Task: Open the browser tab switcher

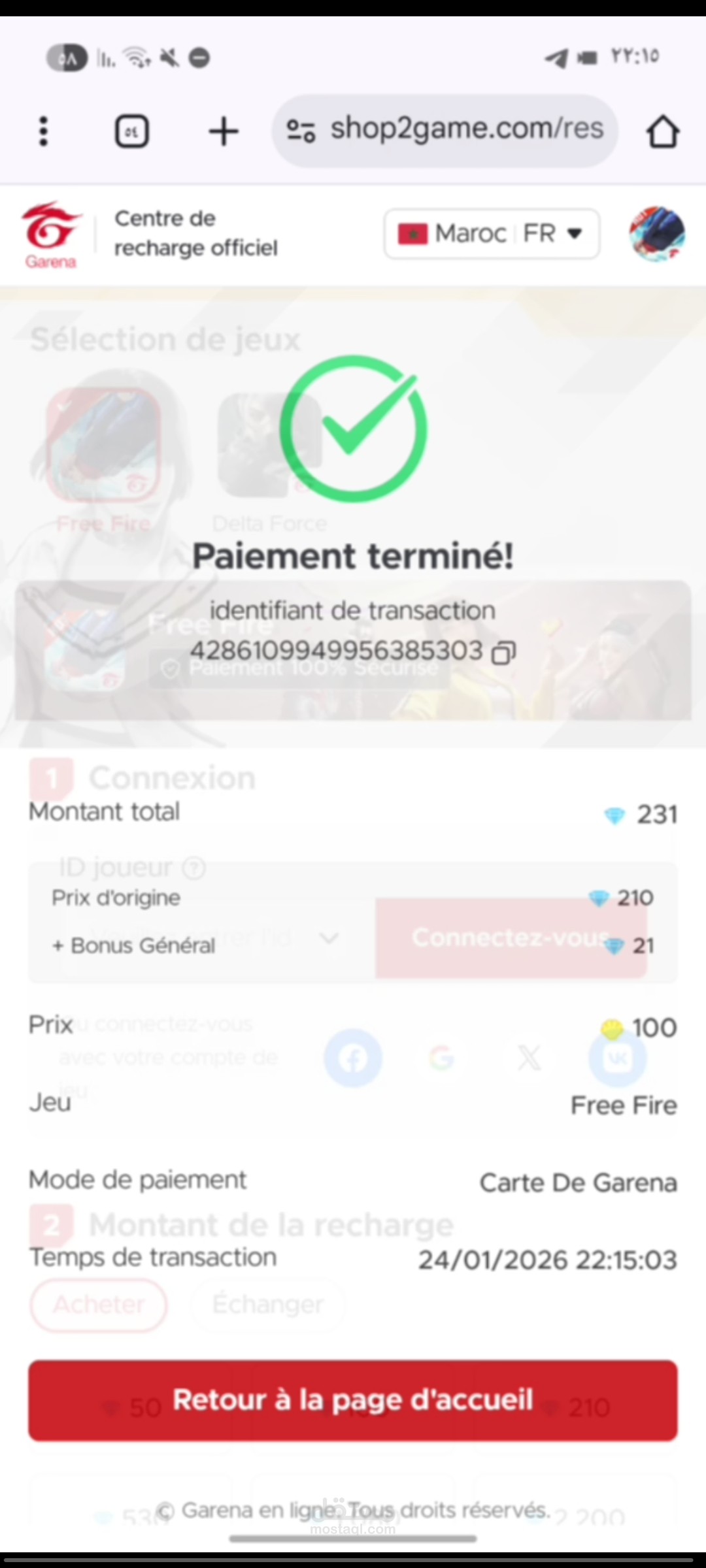Action: (x=132, y=131)
